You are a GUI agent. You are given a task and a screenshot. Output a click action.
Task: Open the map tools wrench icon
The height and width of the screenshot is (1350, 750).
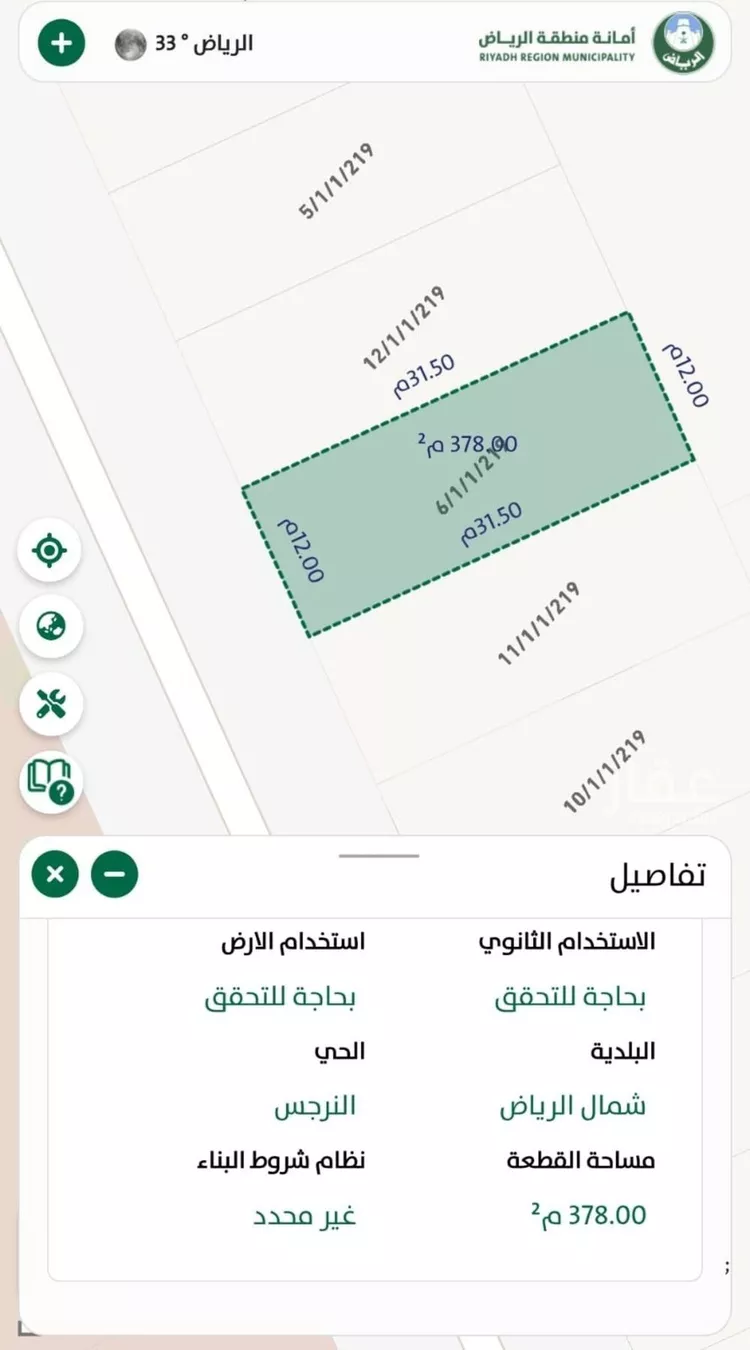pyautogui.click(x=50, y=705)
